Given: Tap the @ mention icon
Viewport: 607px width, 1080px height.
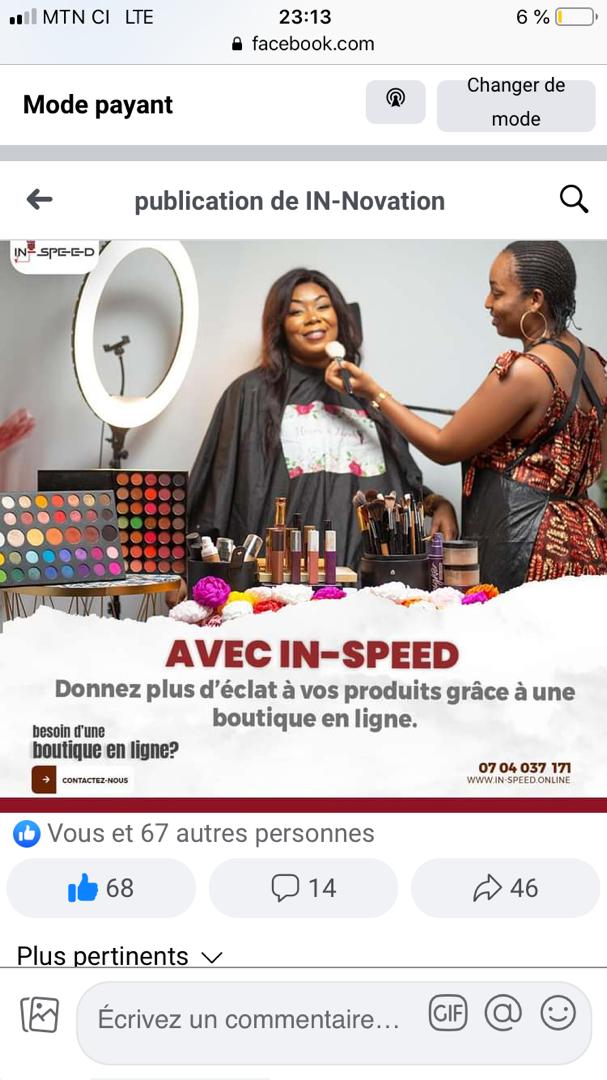Looking at the screenshot, I should pos(503,1013).
